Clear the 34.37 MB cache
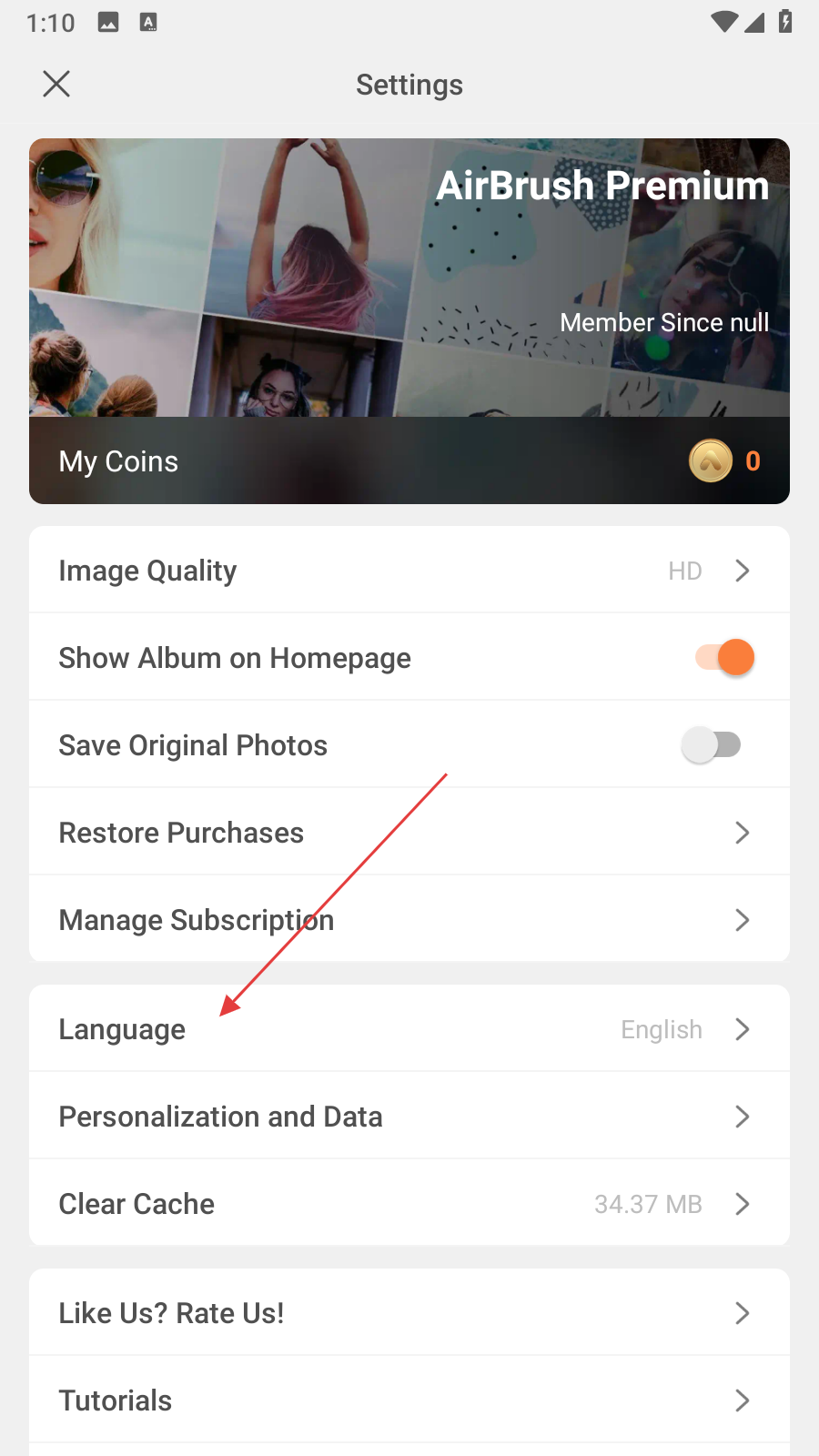Viewport: 819px width, 1456px height. pos(409,1204)
